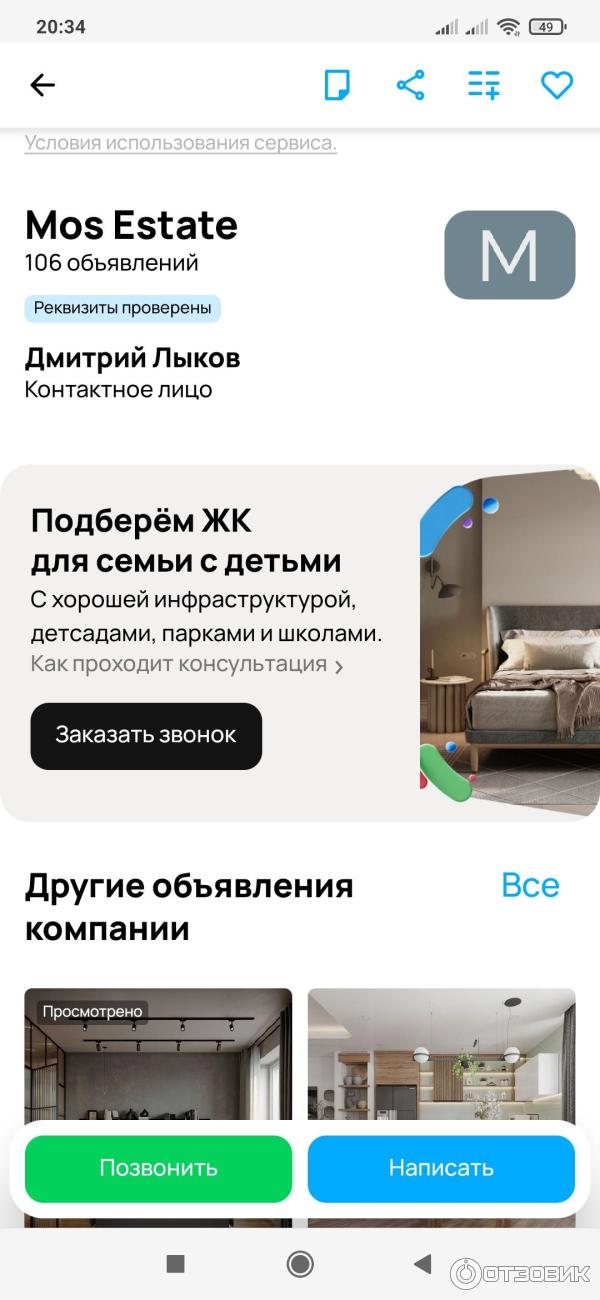Add listing to comparison list
The image size is (600, 1300).
(484, 85)
